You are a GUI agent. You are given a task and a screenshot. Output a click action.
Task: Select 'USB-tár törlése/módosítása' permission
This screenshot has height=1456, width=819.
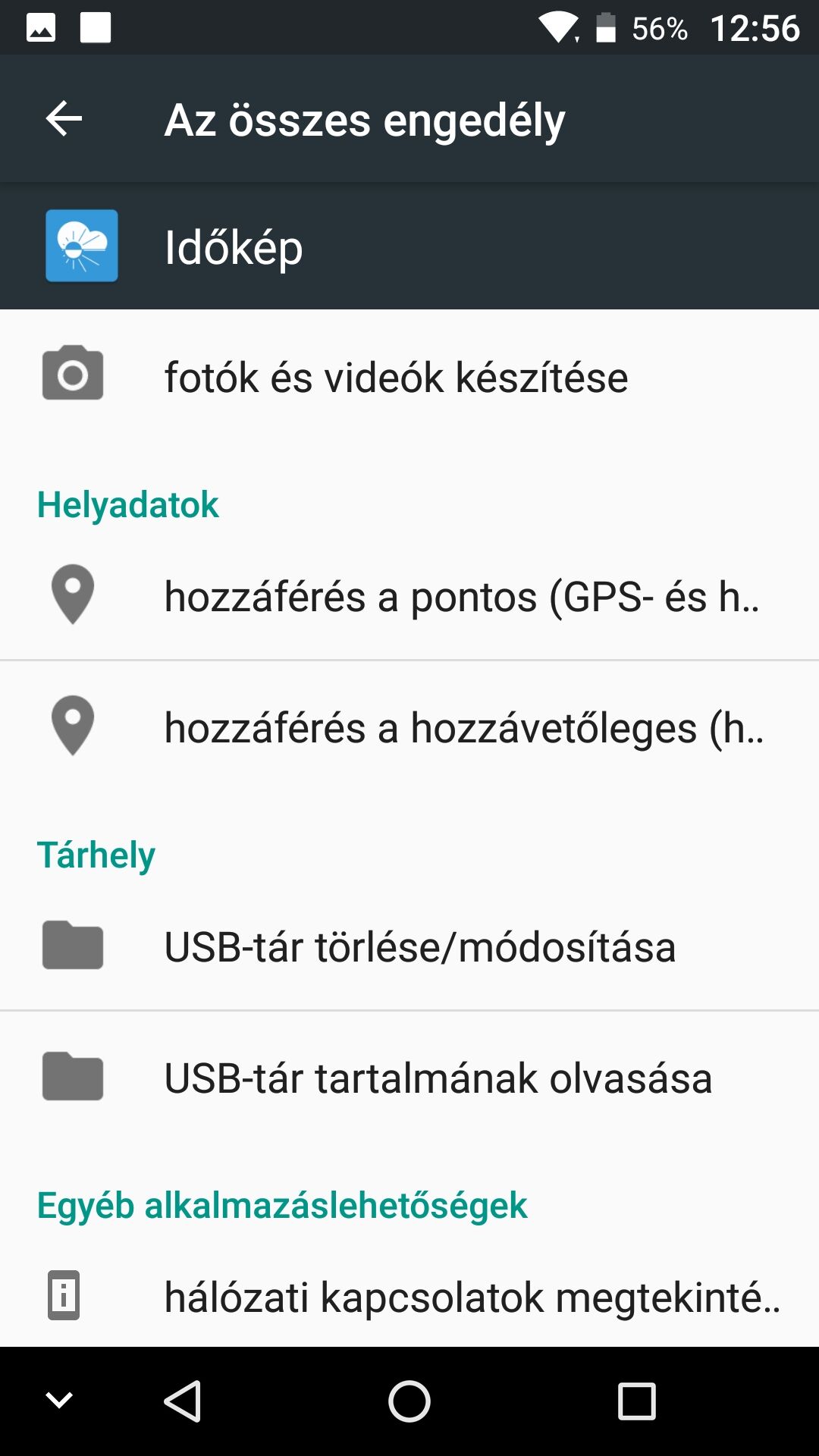coord(409,946)
